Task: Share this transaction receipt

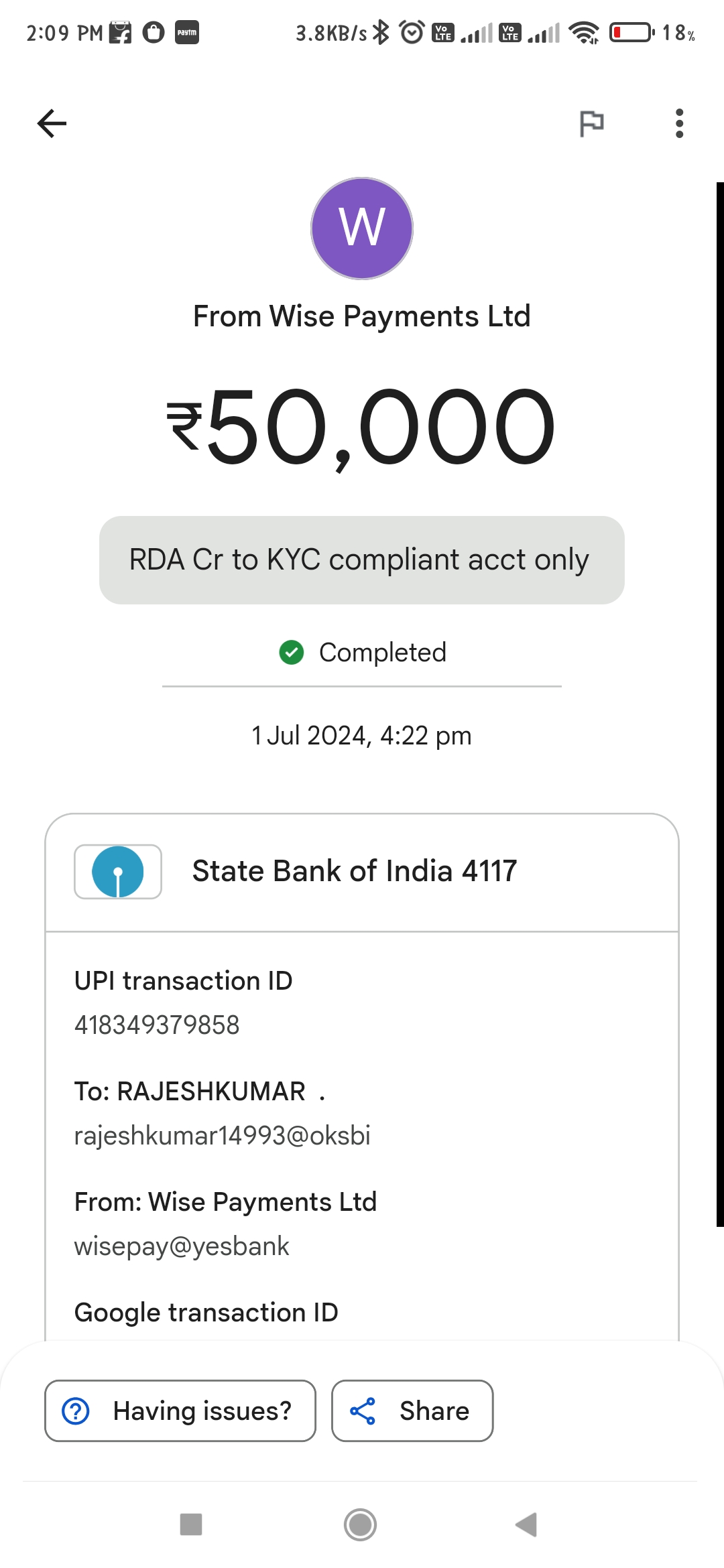Action: tap(412, 1411)
